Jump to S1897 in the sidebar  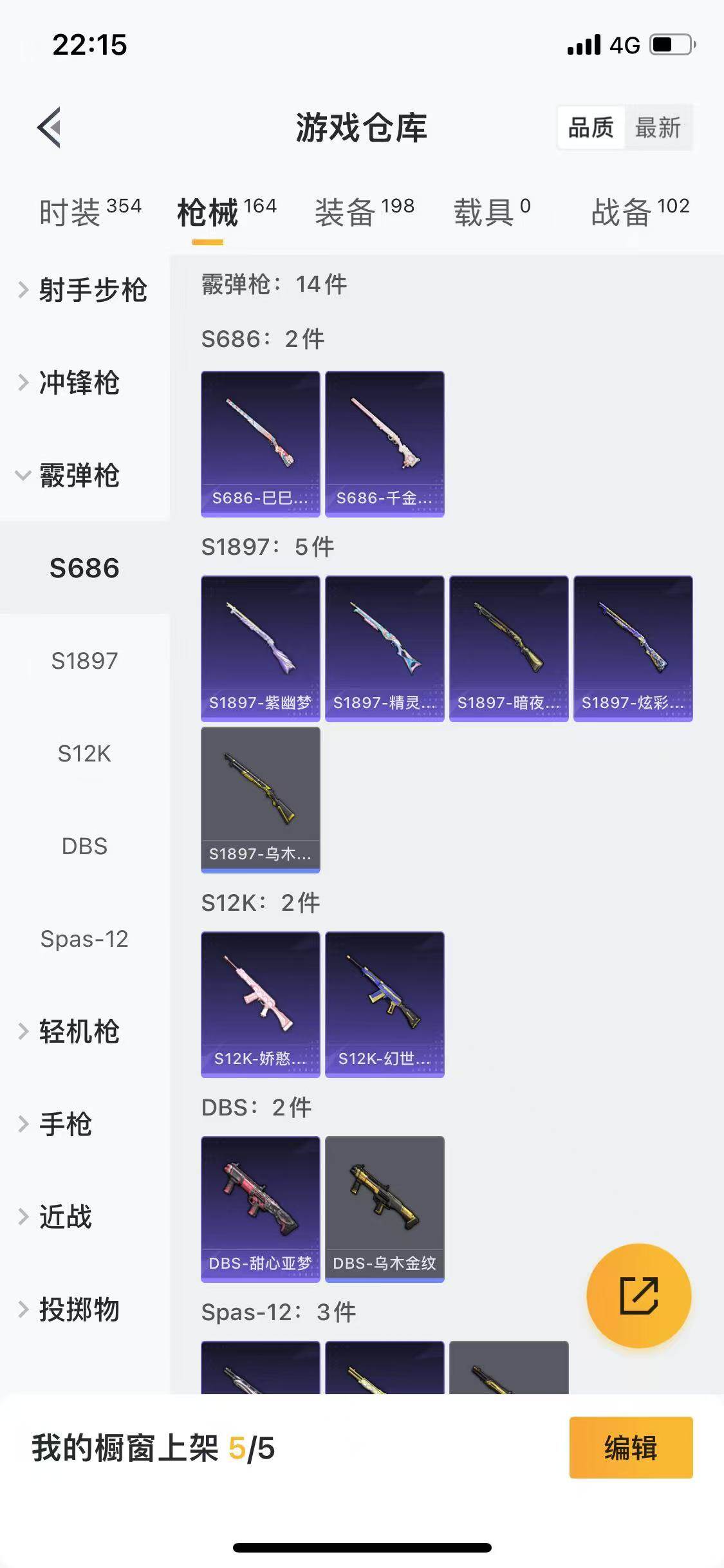(84, 661)
